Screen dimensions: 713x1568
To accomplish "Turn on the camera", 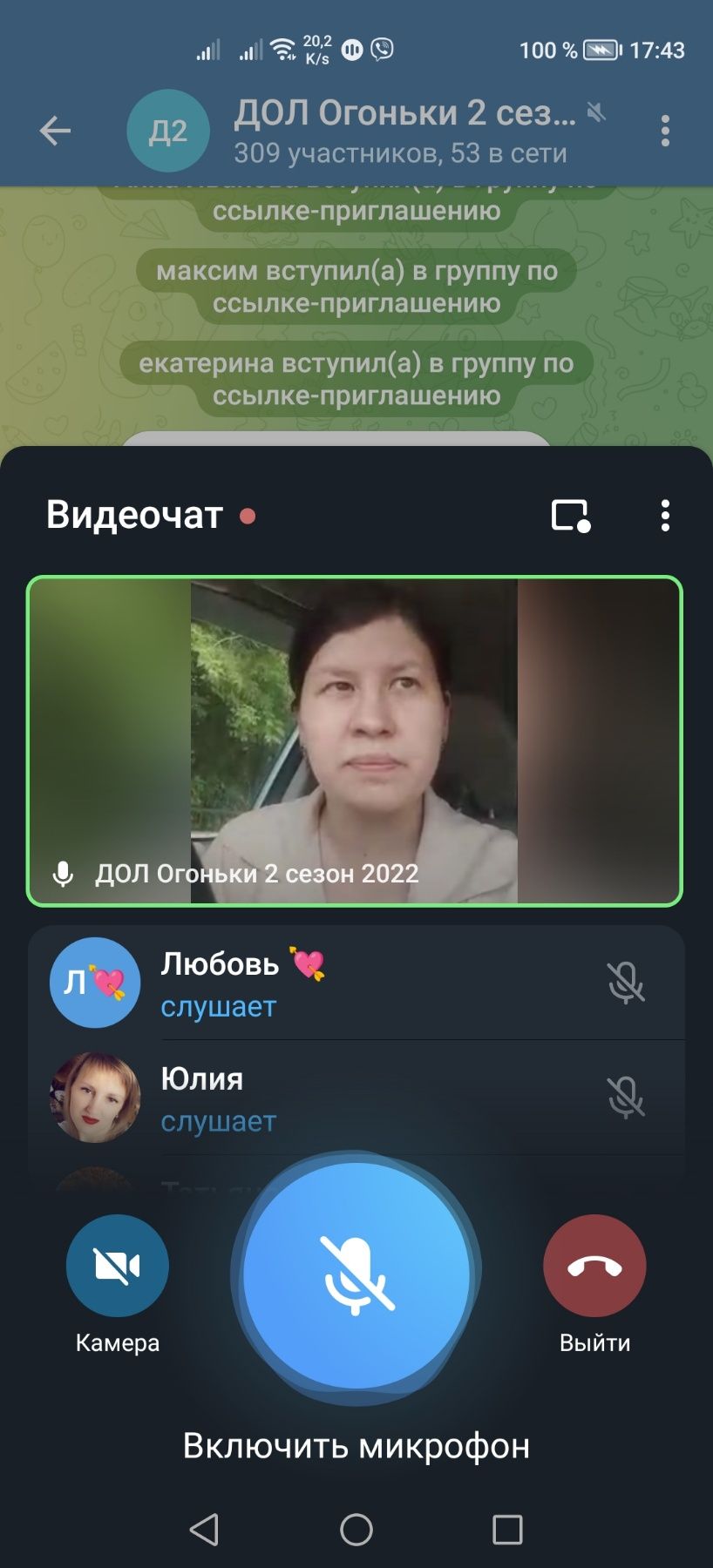I will tap(118, 1266).
